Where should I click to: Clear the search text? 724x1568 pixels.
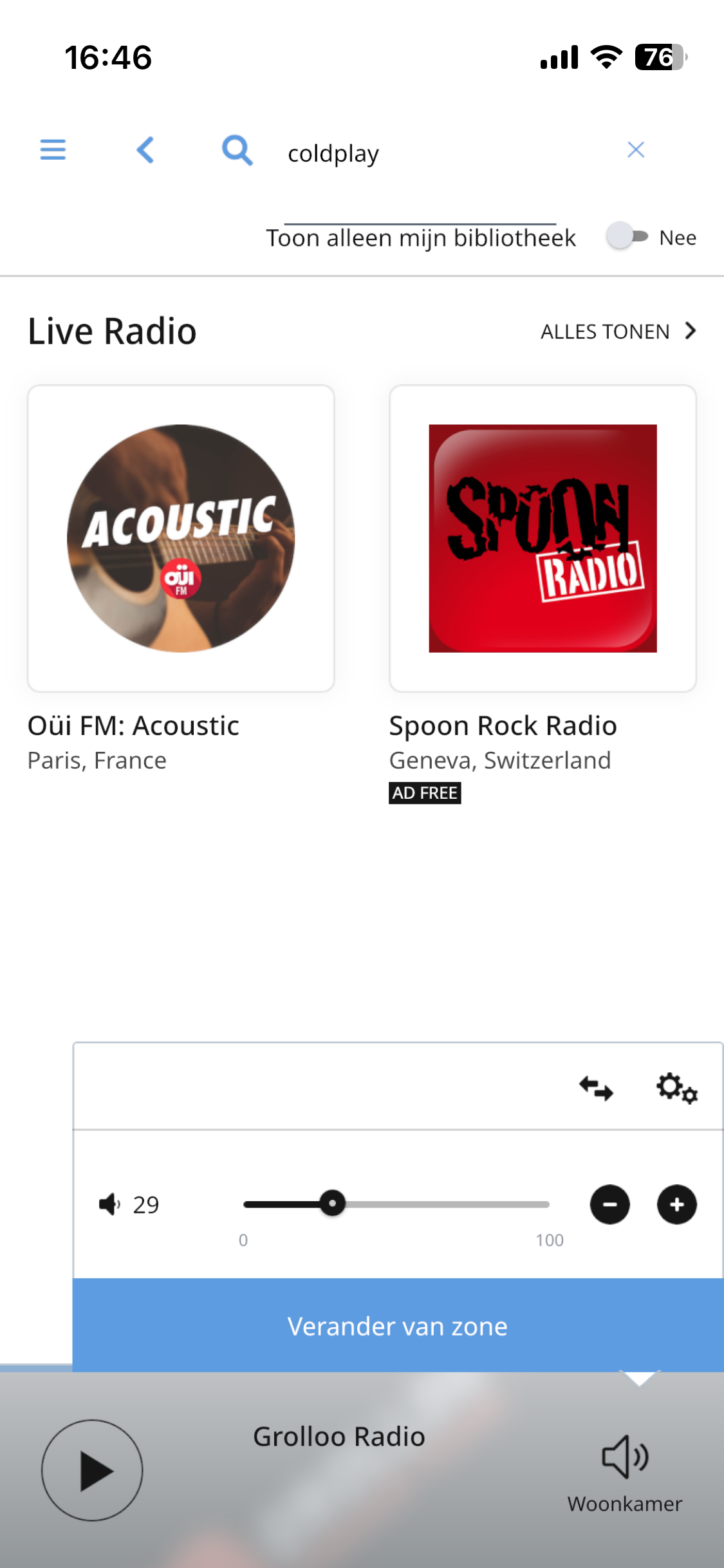click(635, 150)
